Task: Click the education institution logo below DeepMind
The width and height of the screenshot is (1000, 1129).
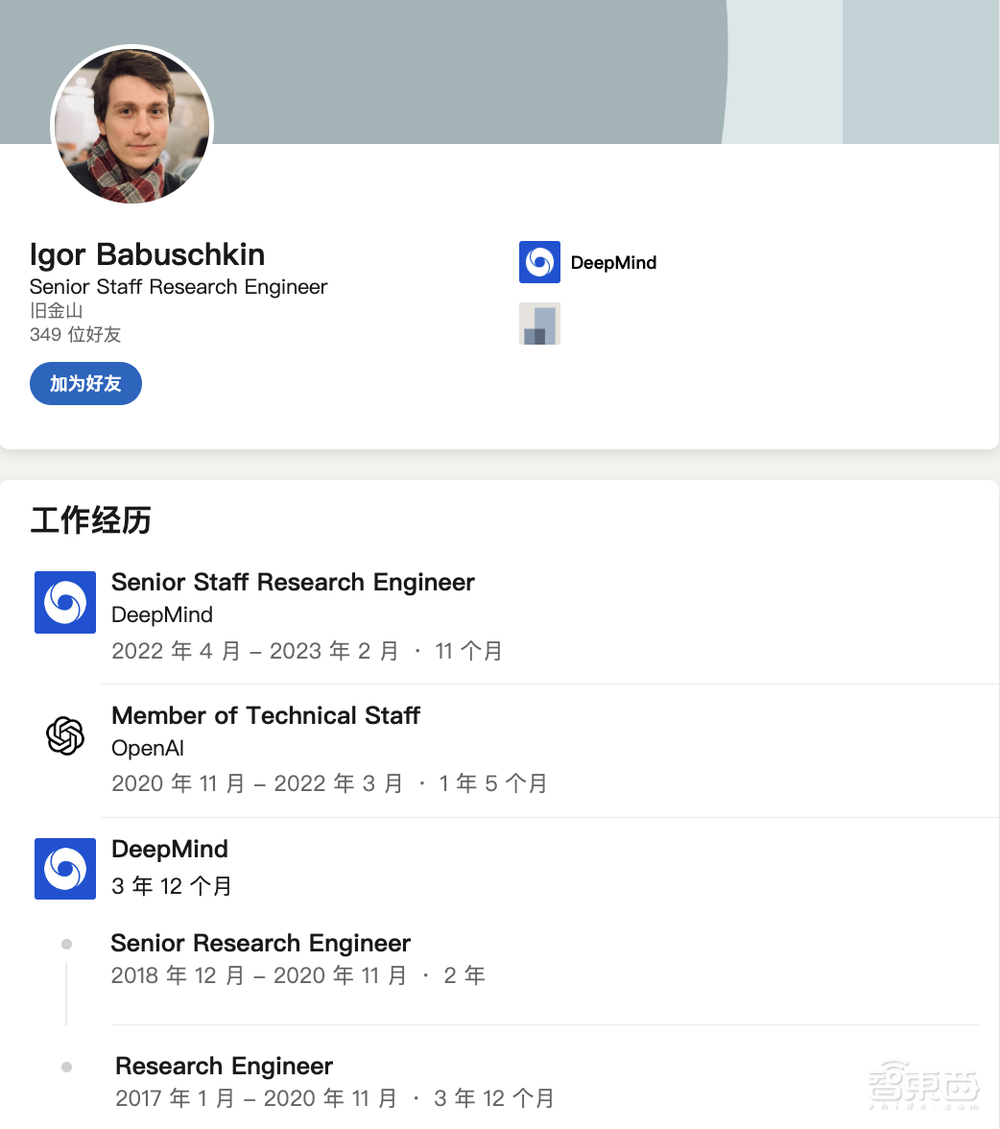Action: click(539, 323)
